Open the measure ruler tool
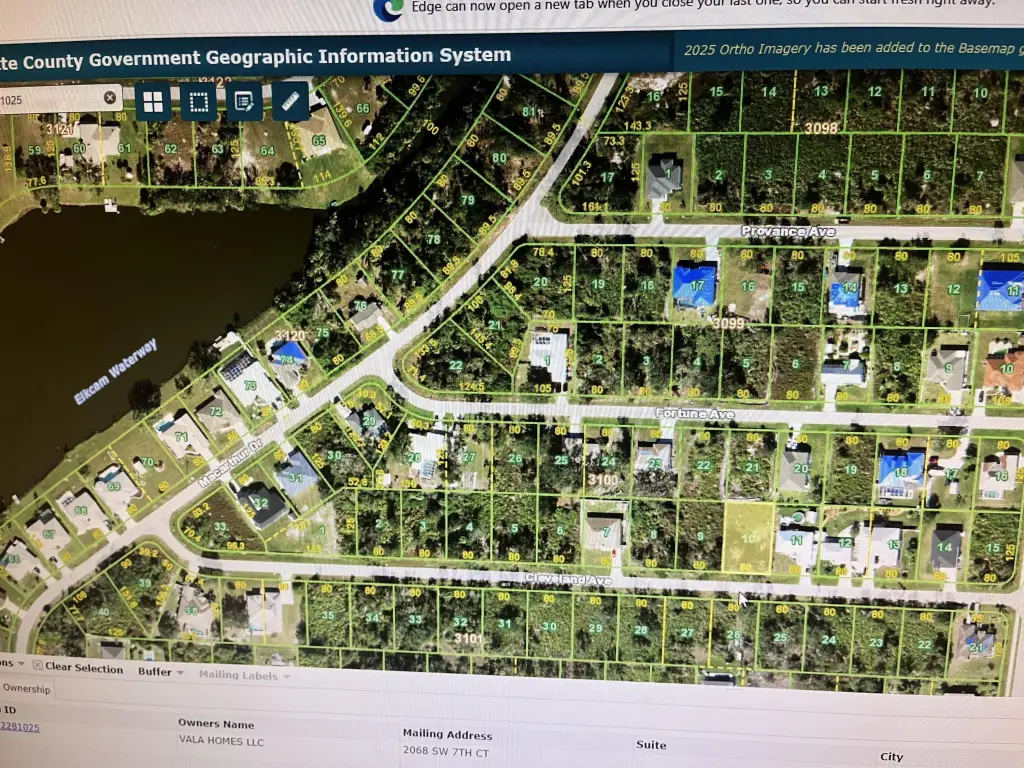 click(290, 101)
